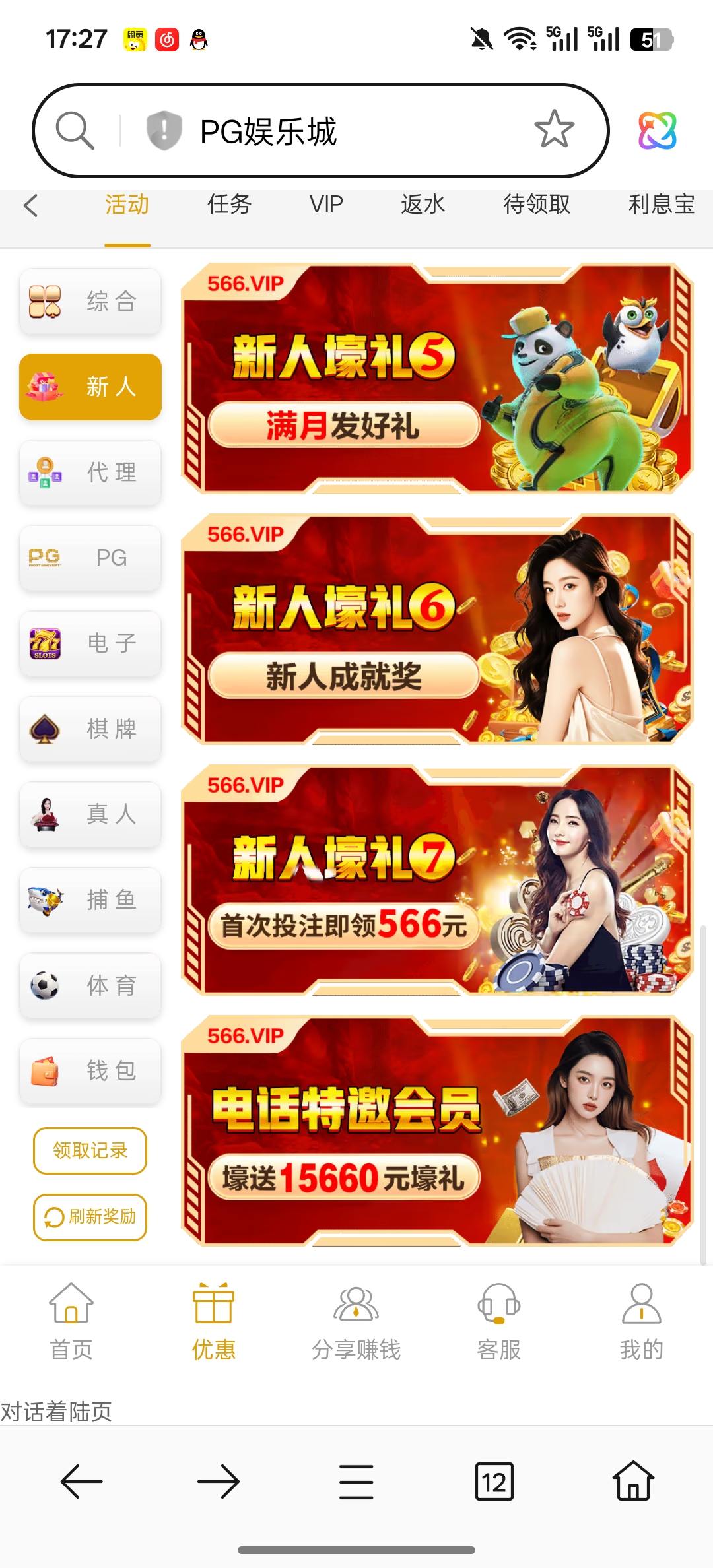Open the 电话特邀会员 promotion banner

[437, 1130]
